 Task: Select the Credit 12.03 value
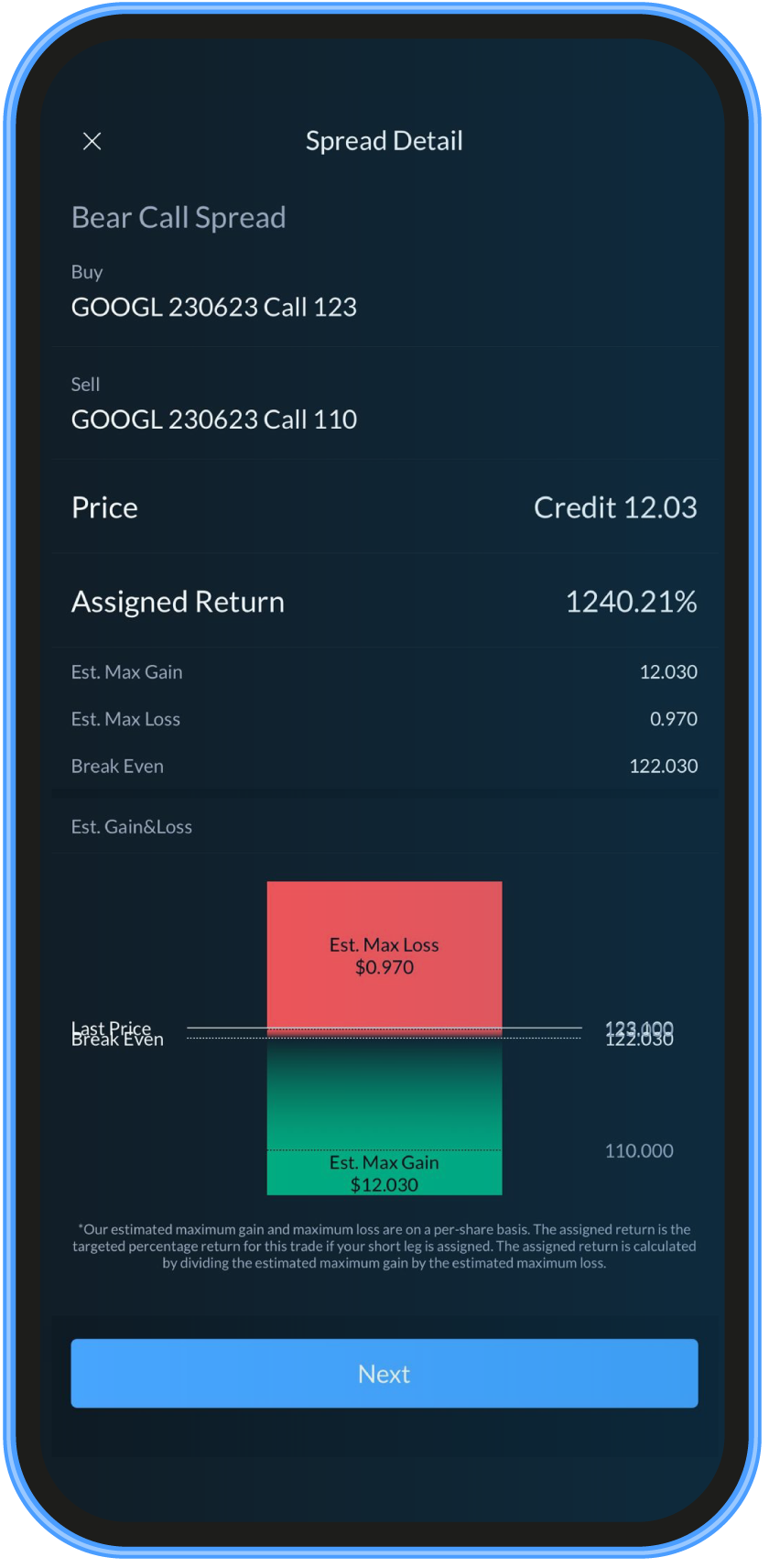614,507
